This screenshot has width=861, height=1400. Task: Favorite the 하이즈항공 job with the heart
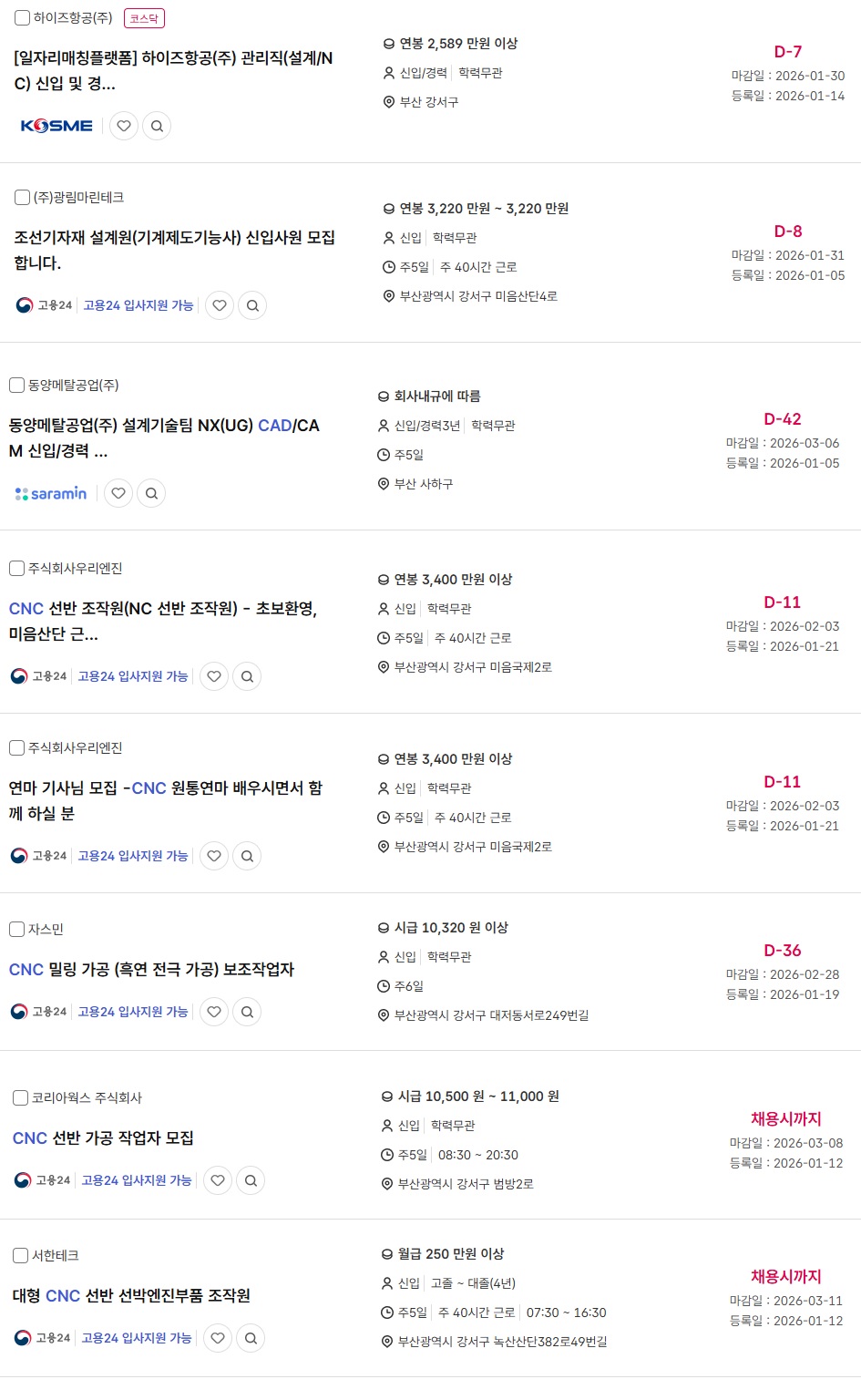coord(124,126)
